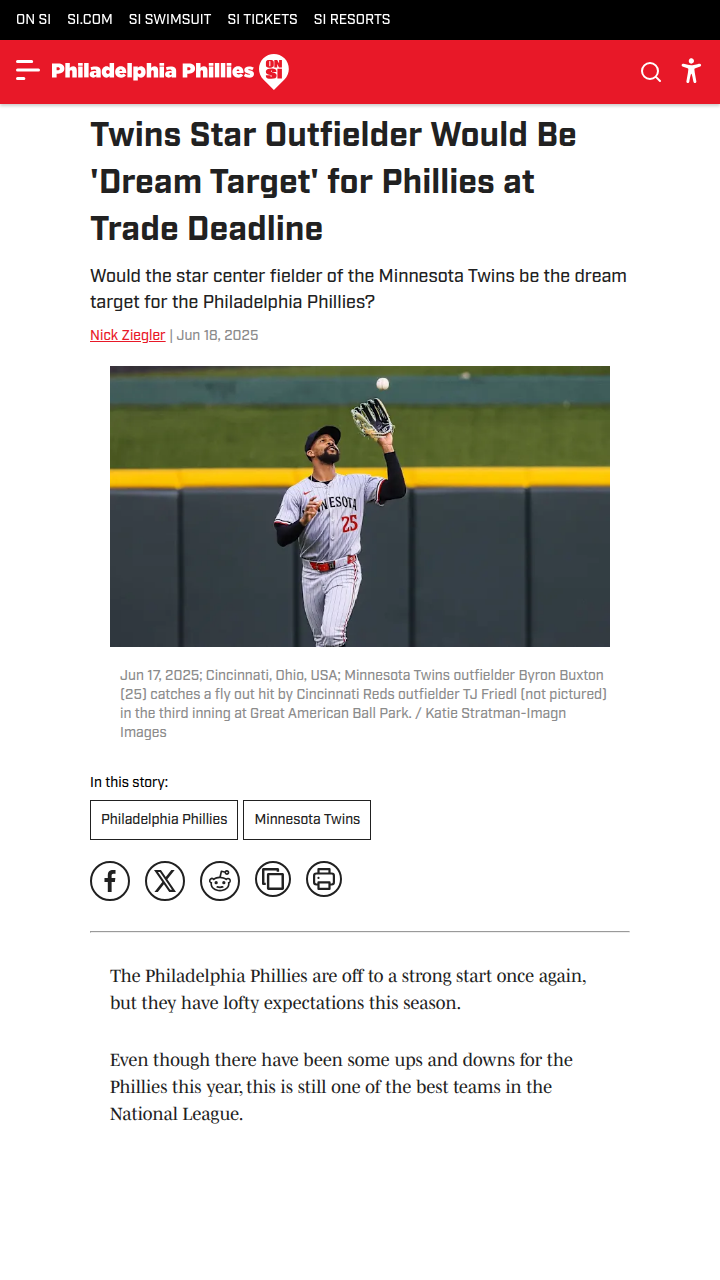Visit SI.COM
This screenshot has width=720, height=1280.
90,19
